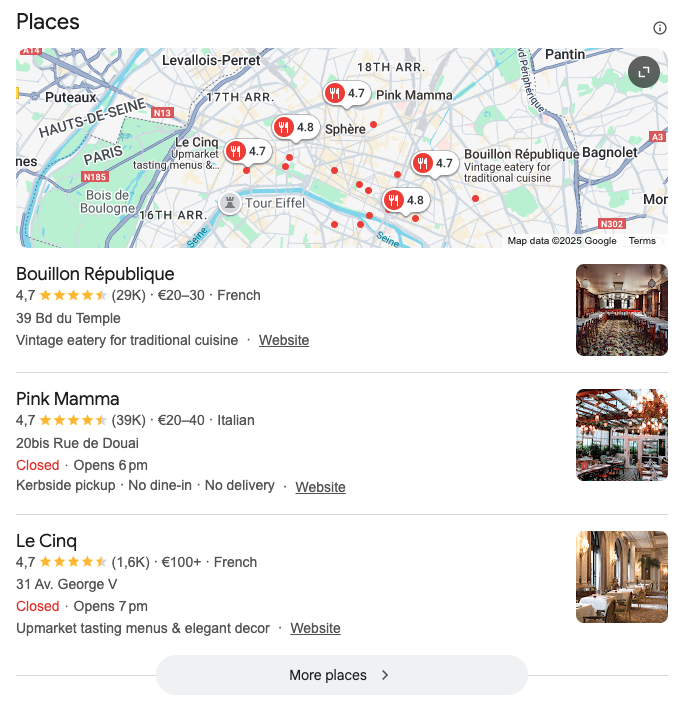Visit Bouillon République's website link
This screenshot has height=709, width=687.
pyautogui.click(x=284, y=340)
